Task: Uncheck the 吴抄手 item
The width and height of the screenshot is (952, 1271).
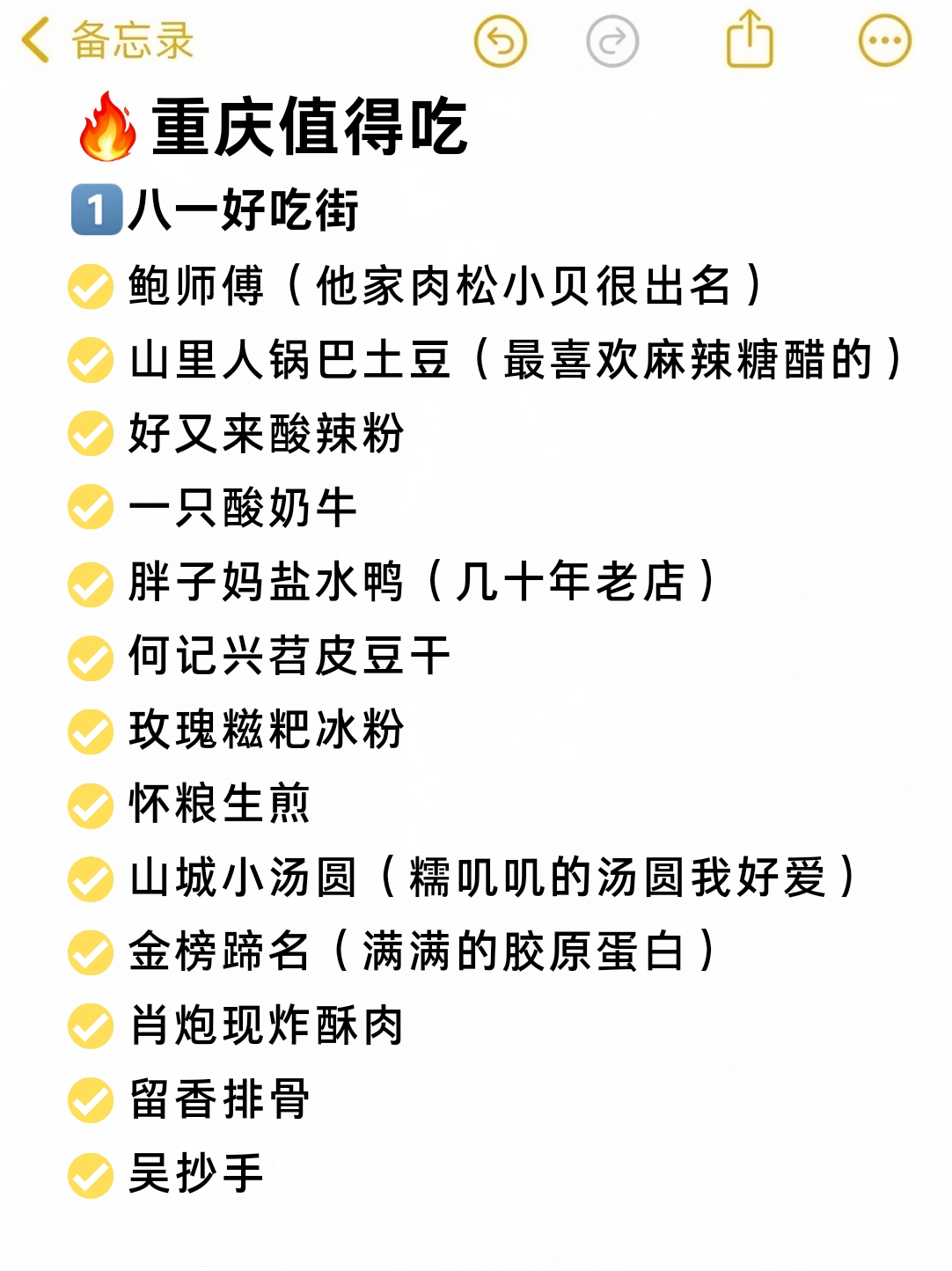Action: 91,1174
